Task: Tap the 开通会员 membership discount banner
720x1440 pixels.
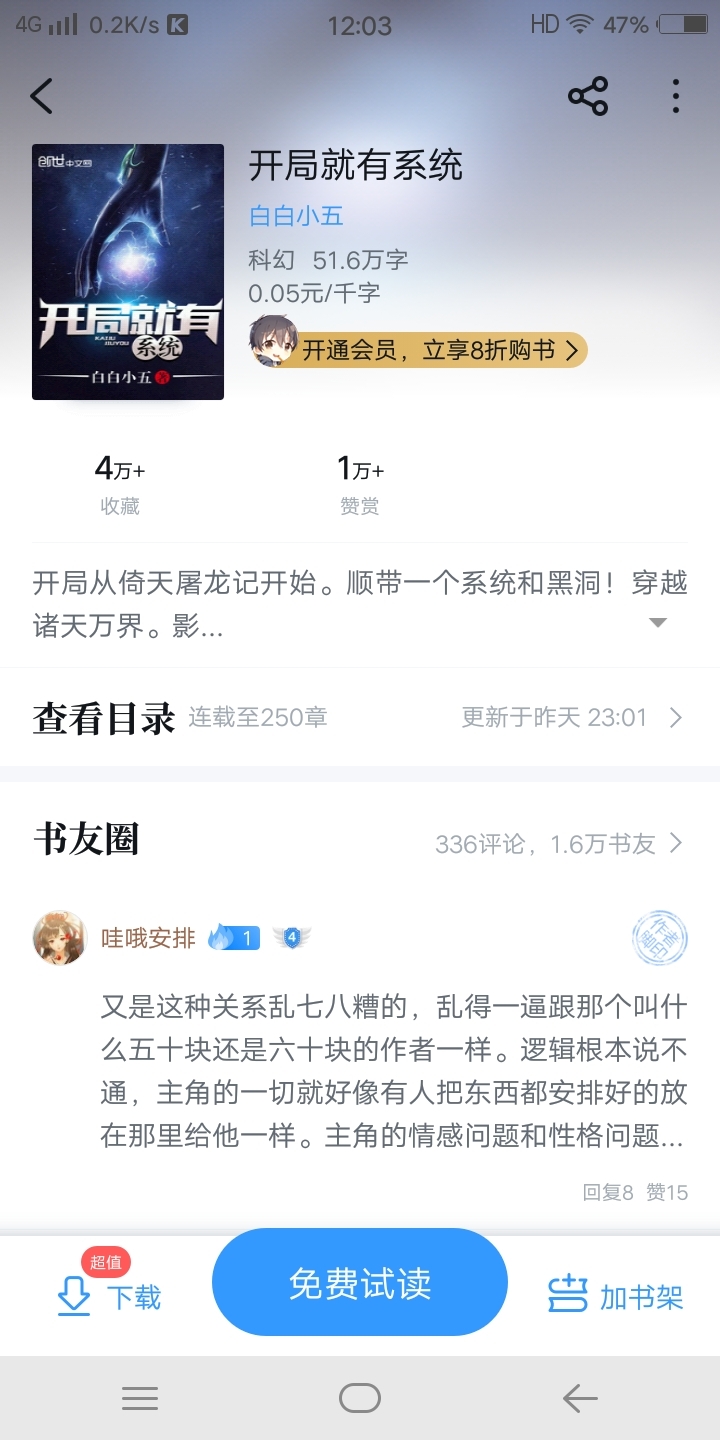Action: [430, 350]
